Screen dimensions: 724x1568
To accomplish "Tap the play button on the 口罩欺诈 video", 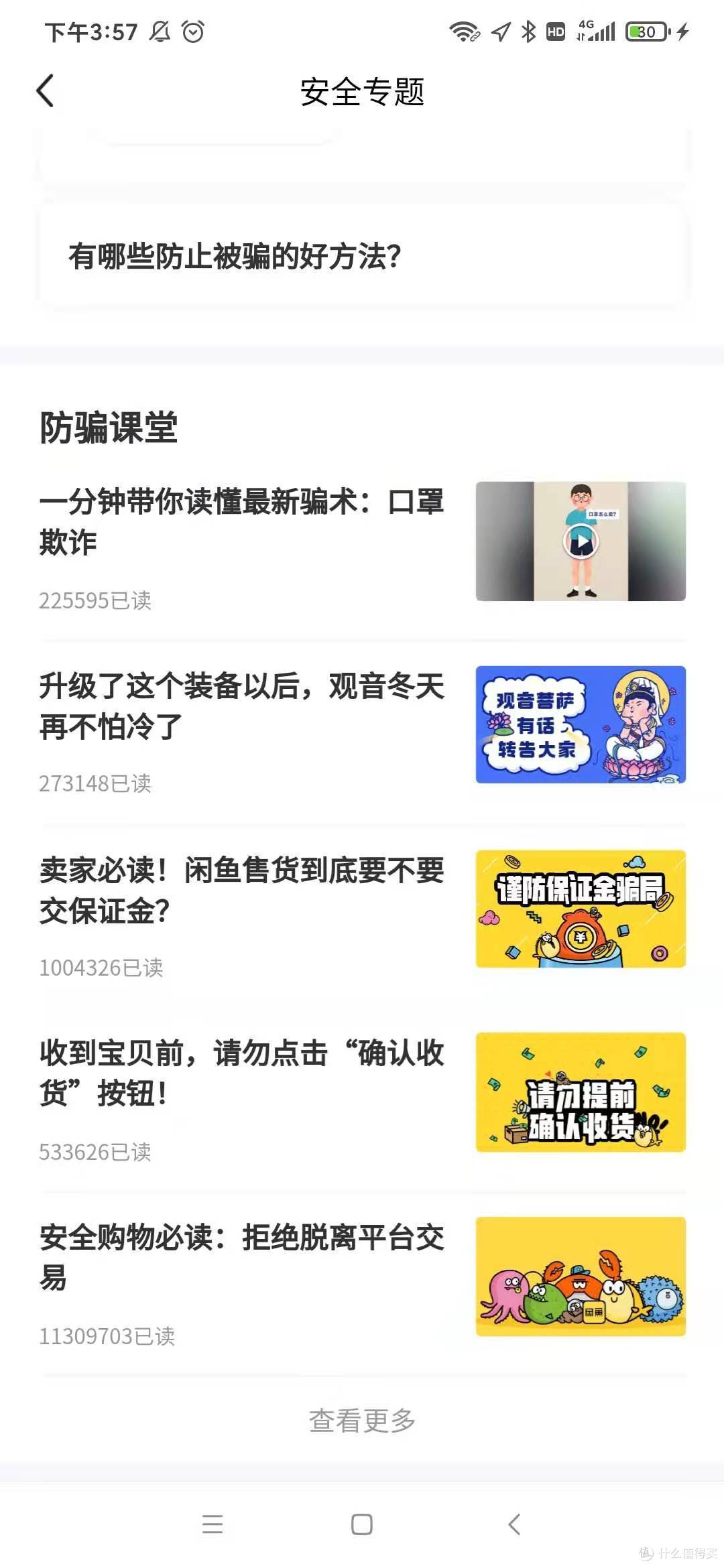I will pos(583,540).
